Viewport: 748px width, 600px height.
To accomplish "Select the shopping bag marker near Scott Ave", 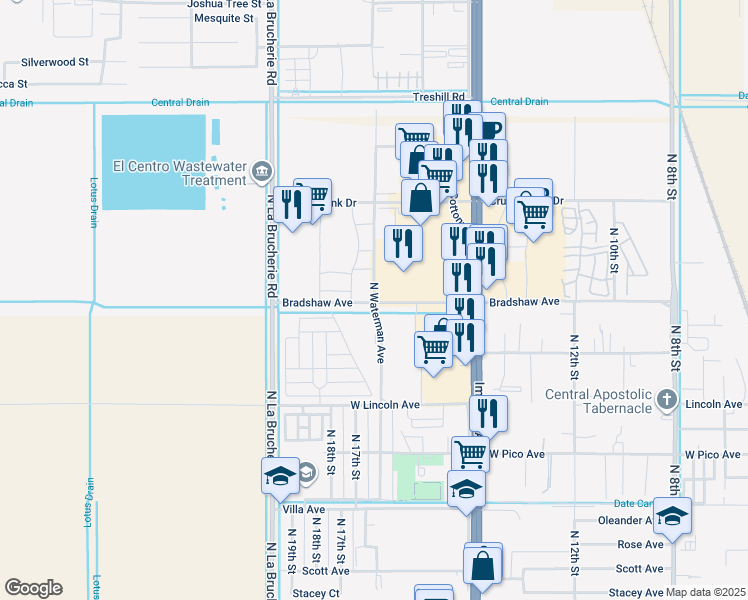I will tap(483, 563).
